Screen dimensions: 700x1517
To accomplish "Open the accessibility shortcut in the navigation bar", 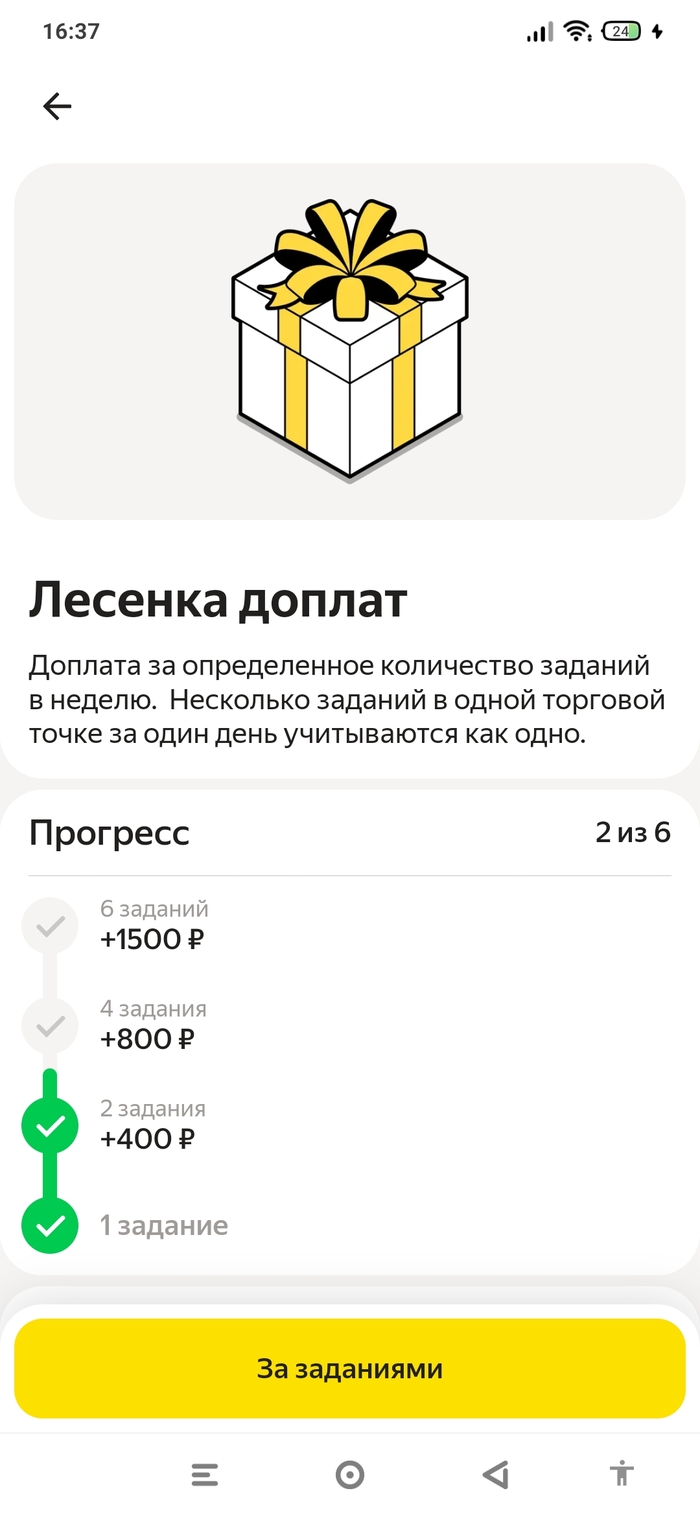I will (x=622, y=1473).
